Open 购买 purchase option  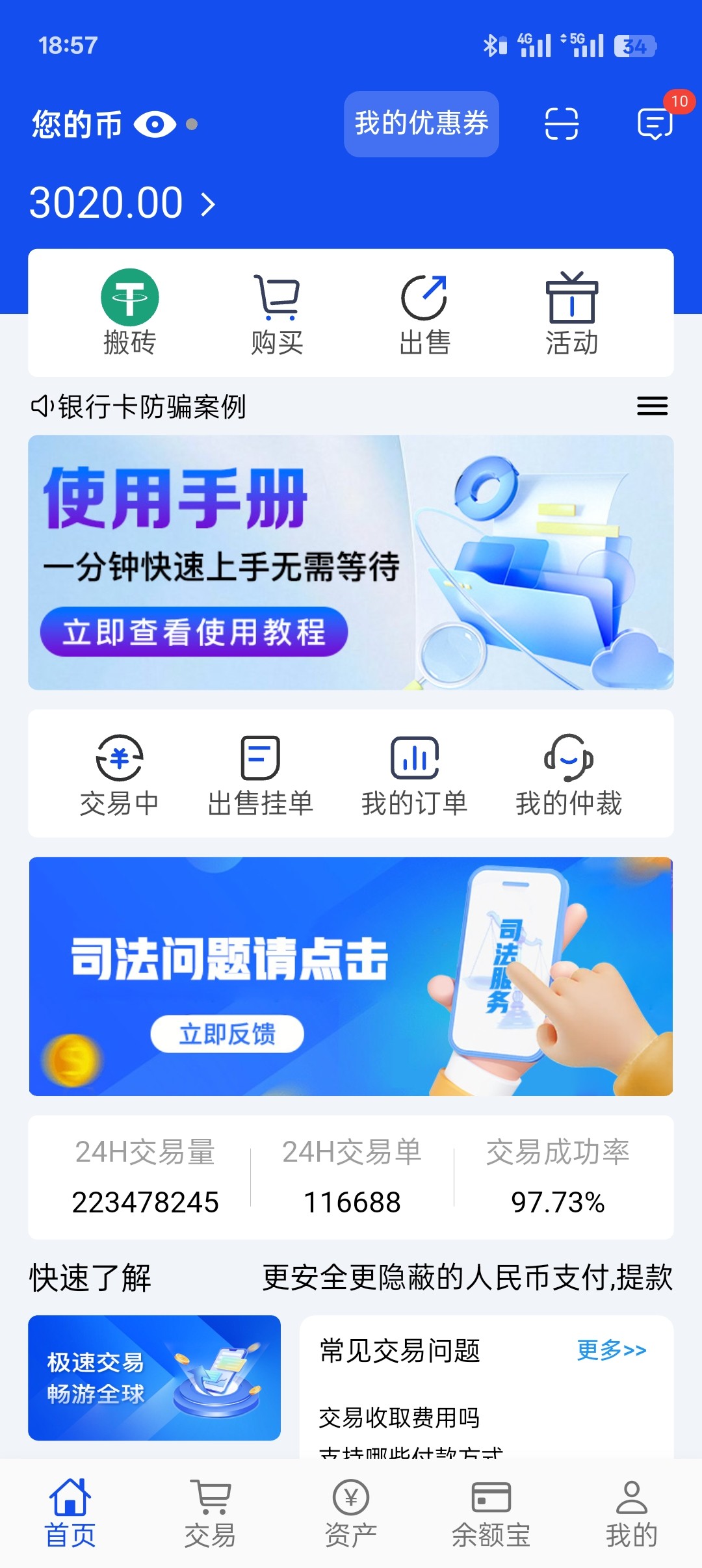(x=278, y=313)
